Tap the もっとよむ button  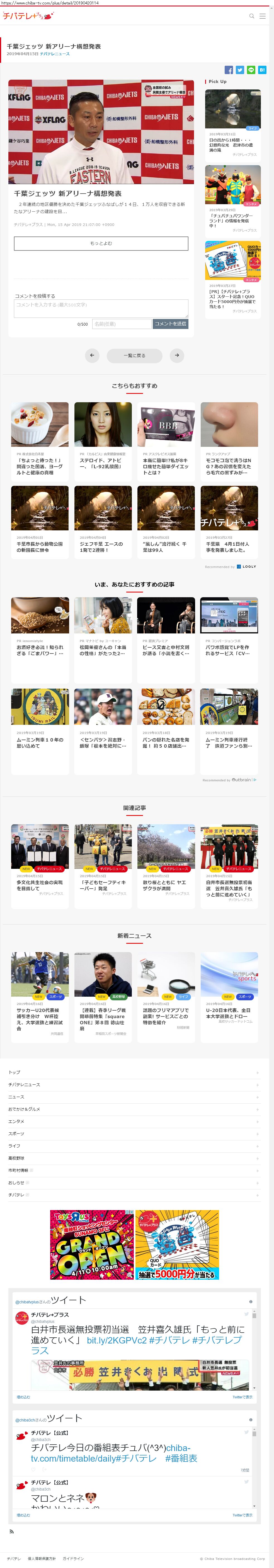(101, 243)
